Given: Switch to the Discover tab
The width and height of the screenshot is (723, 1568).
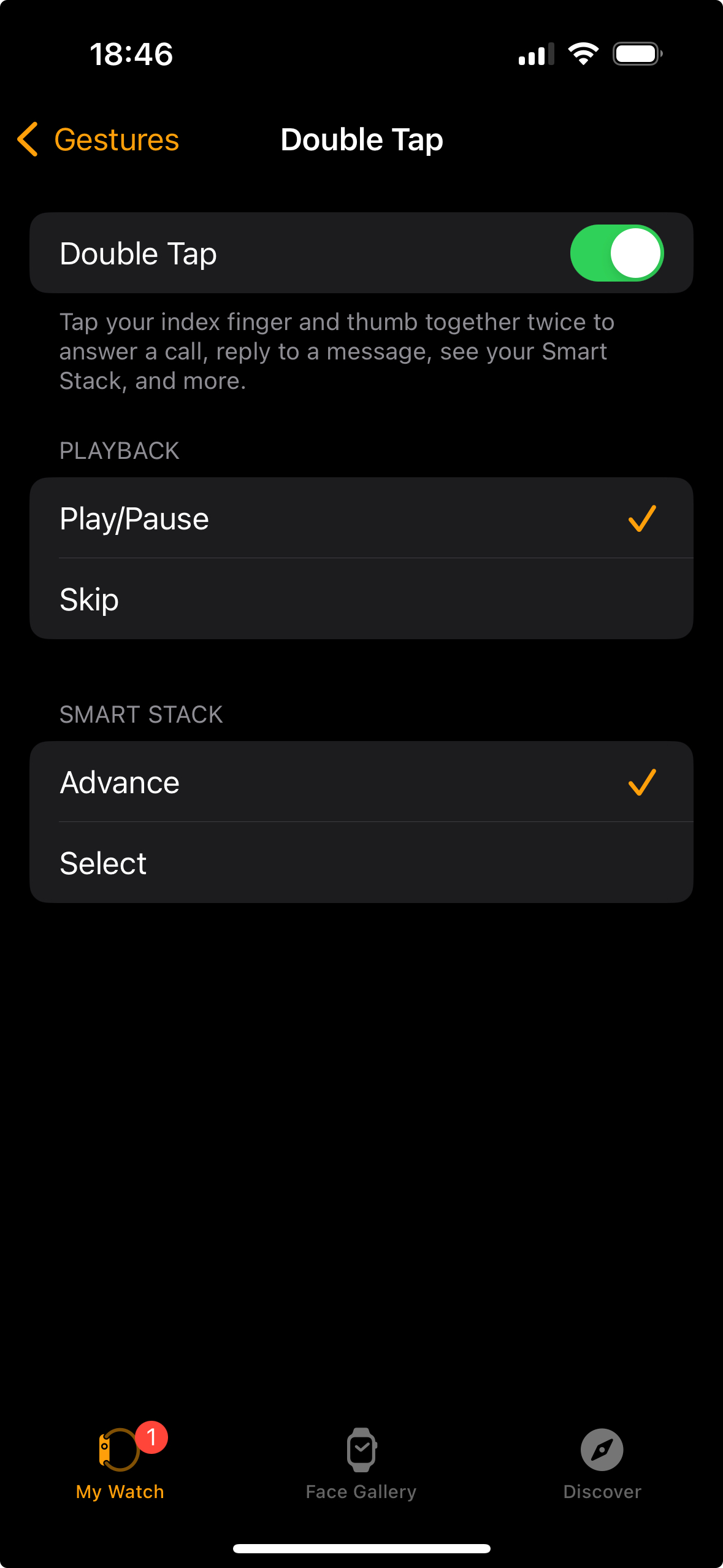Looking at the screenshot, I should point(602,1472).
